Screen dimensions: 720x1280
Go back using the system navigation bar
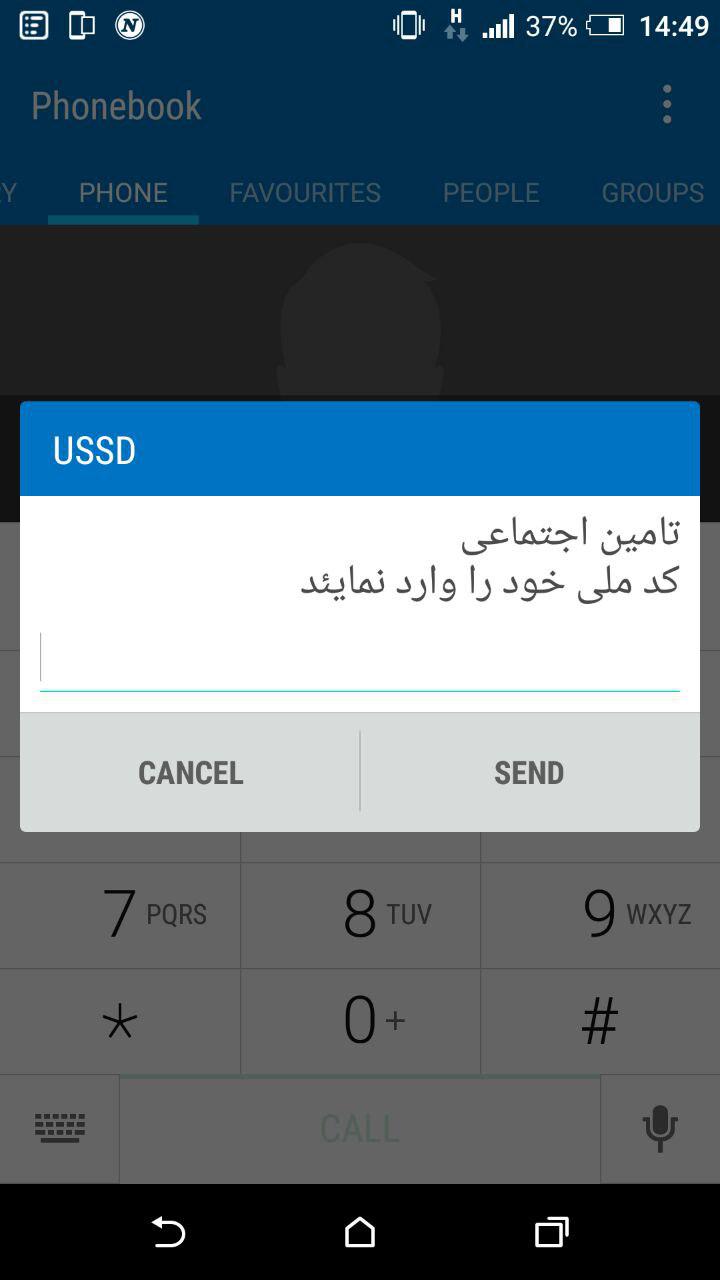[168, 1232]
